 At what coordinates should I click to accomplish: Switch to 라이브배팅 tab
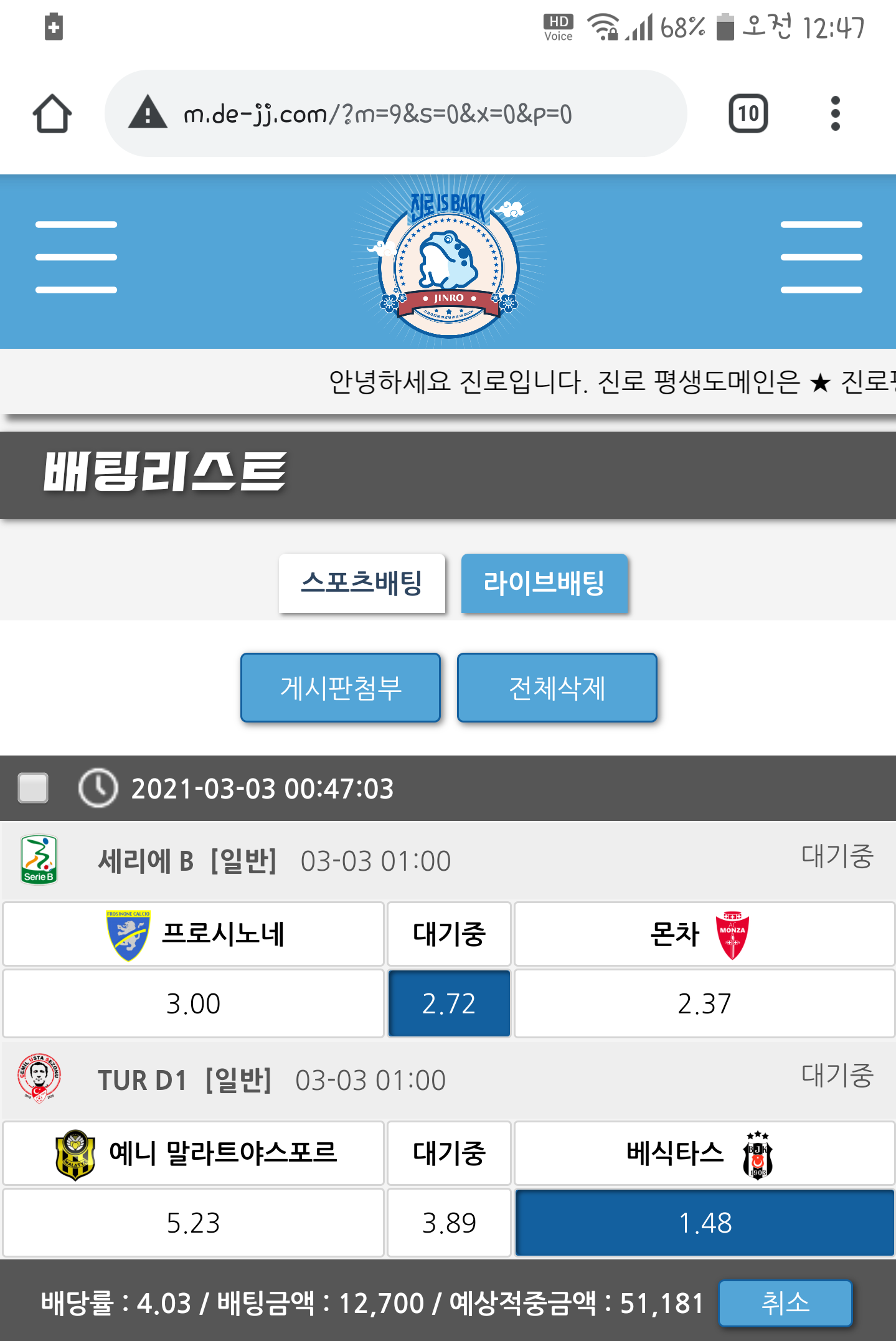(x=544, y=583)
